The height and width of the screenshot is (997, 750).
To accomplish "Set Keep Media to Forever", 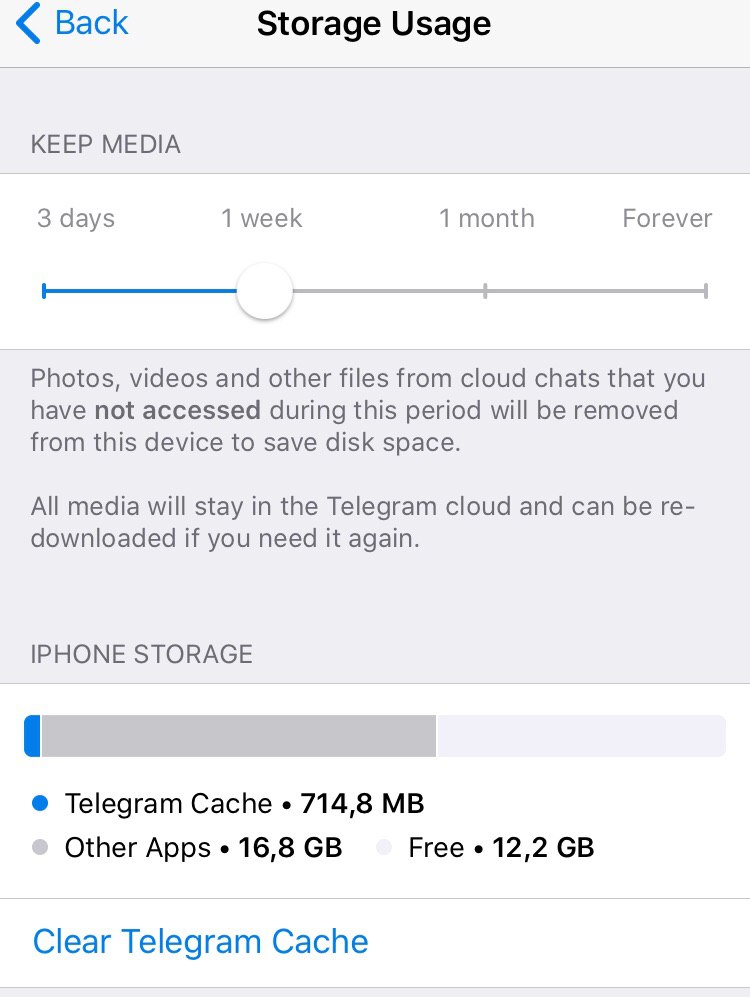I will [x=705, y=291].
